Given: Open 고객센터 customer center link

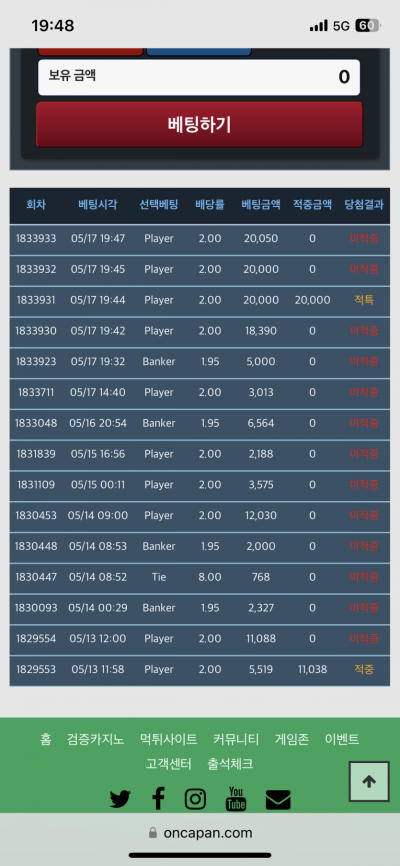Looking at the screenshot, I should [x=169, y=764].
